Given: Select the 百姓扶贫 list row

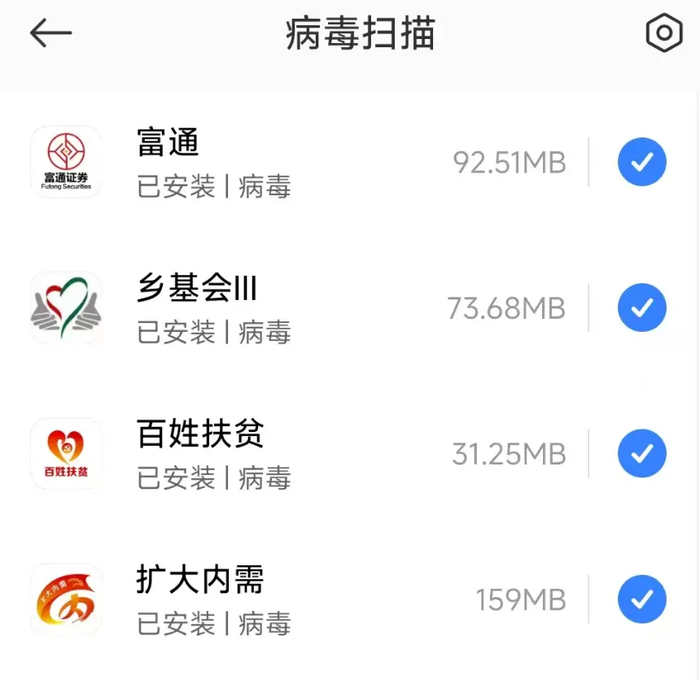Looking at the screenshot, I should coord(300,454).
